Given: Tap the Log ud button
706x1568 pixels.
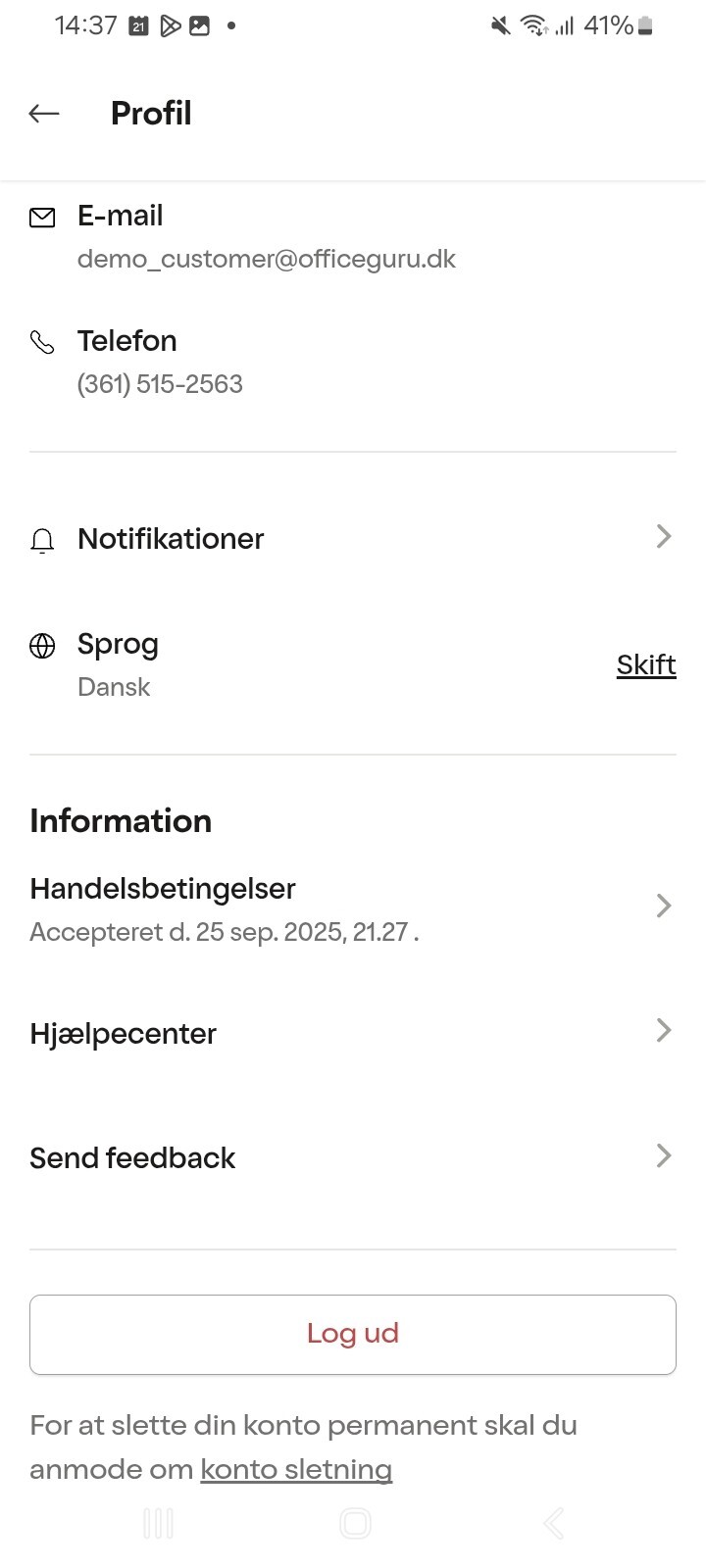Looking at the screenshot, I should [353, 1334].
